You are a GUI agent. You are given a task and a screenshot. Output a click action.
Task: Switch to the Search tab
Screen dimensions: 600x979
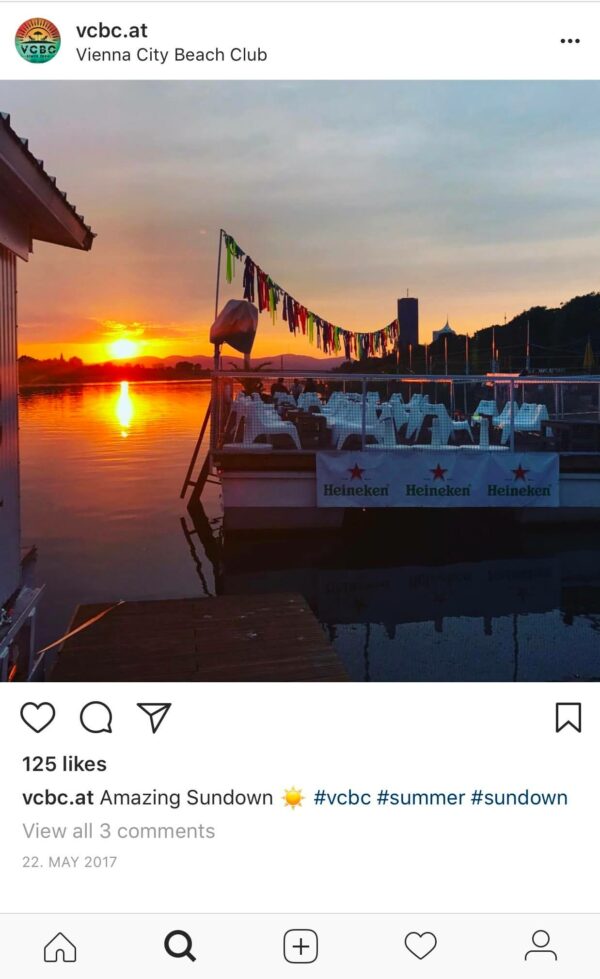pos(180,946)
